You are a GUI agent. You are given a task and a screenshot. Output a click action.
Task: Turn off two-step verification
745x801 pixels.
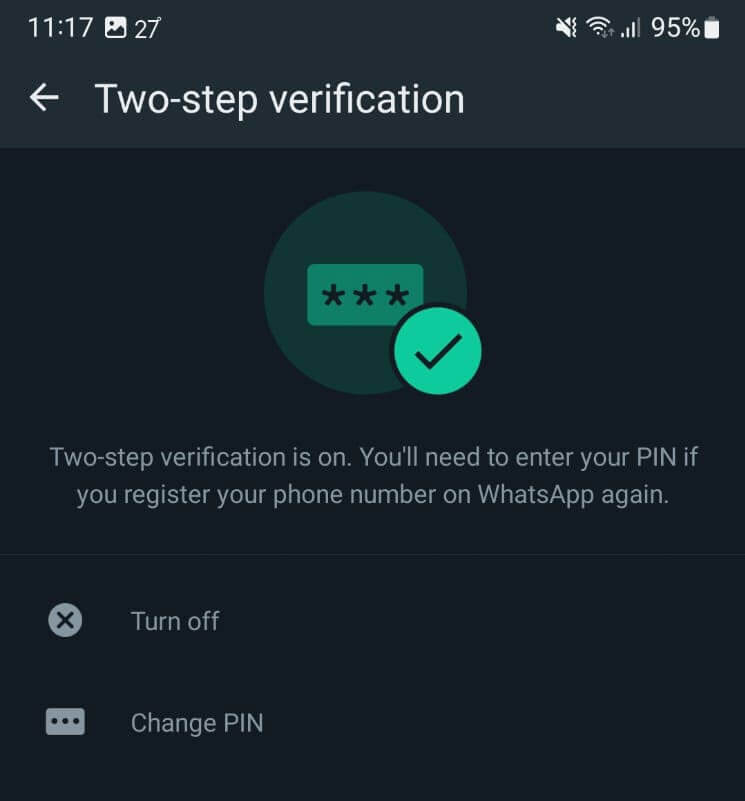pyautogui.click(x=175, y=621)
